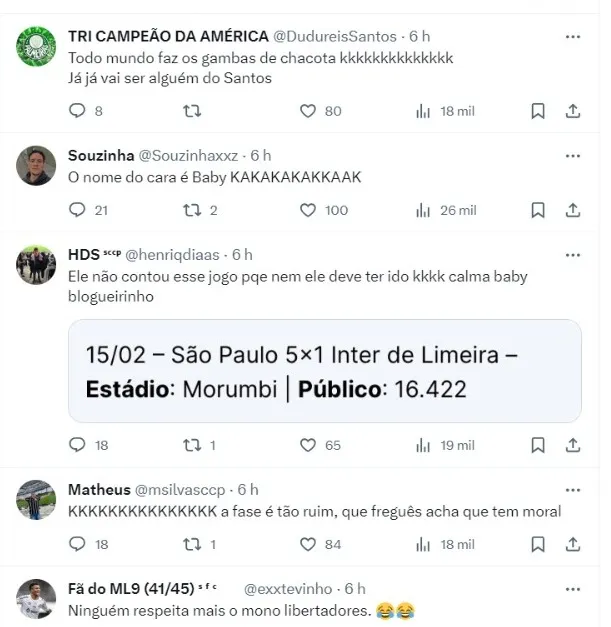Open overflow menu on Fã do ML9's tweet
This screenshot has height=627, width=611.
pos(573,589)
